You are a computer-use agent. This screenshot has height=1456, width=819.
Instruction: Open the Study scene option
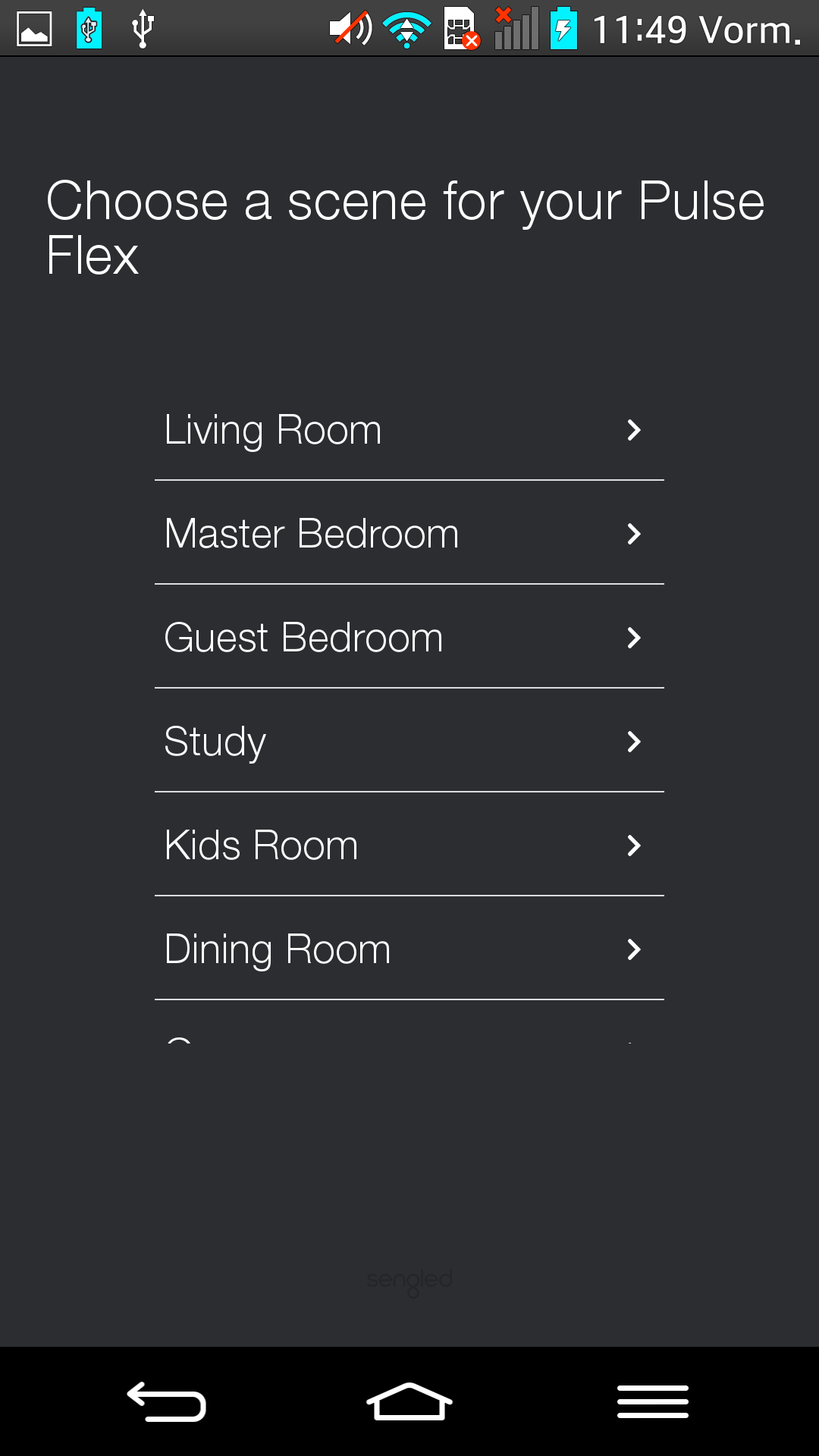point(409,742)
